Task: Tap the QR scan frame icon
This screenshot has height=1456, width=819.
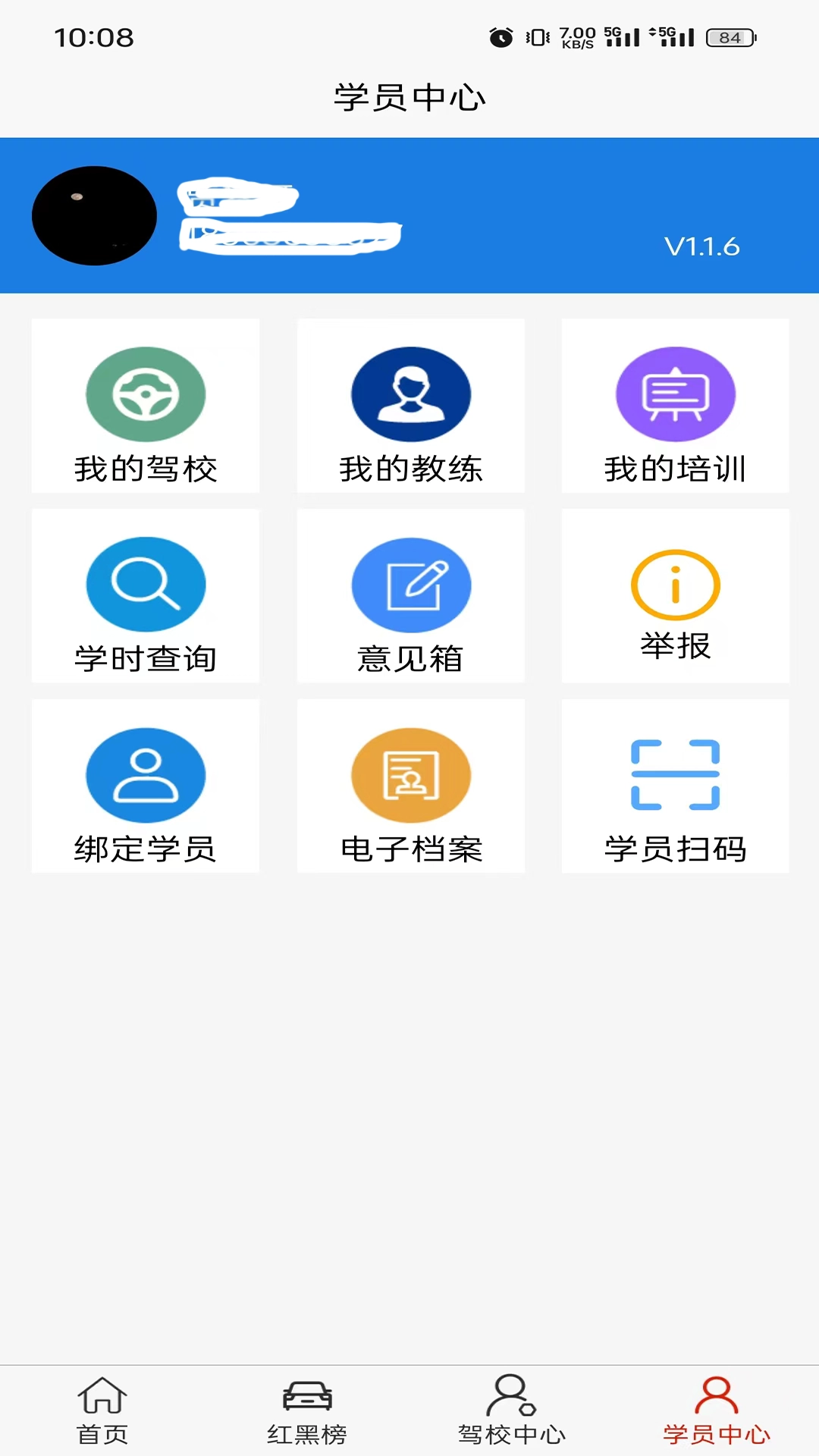Action: [675, 774]
